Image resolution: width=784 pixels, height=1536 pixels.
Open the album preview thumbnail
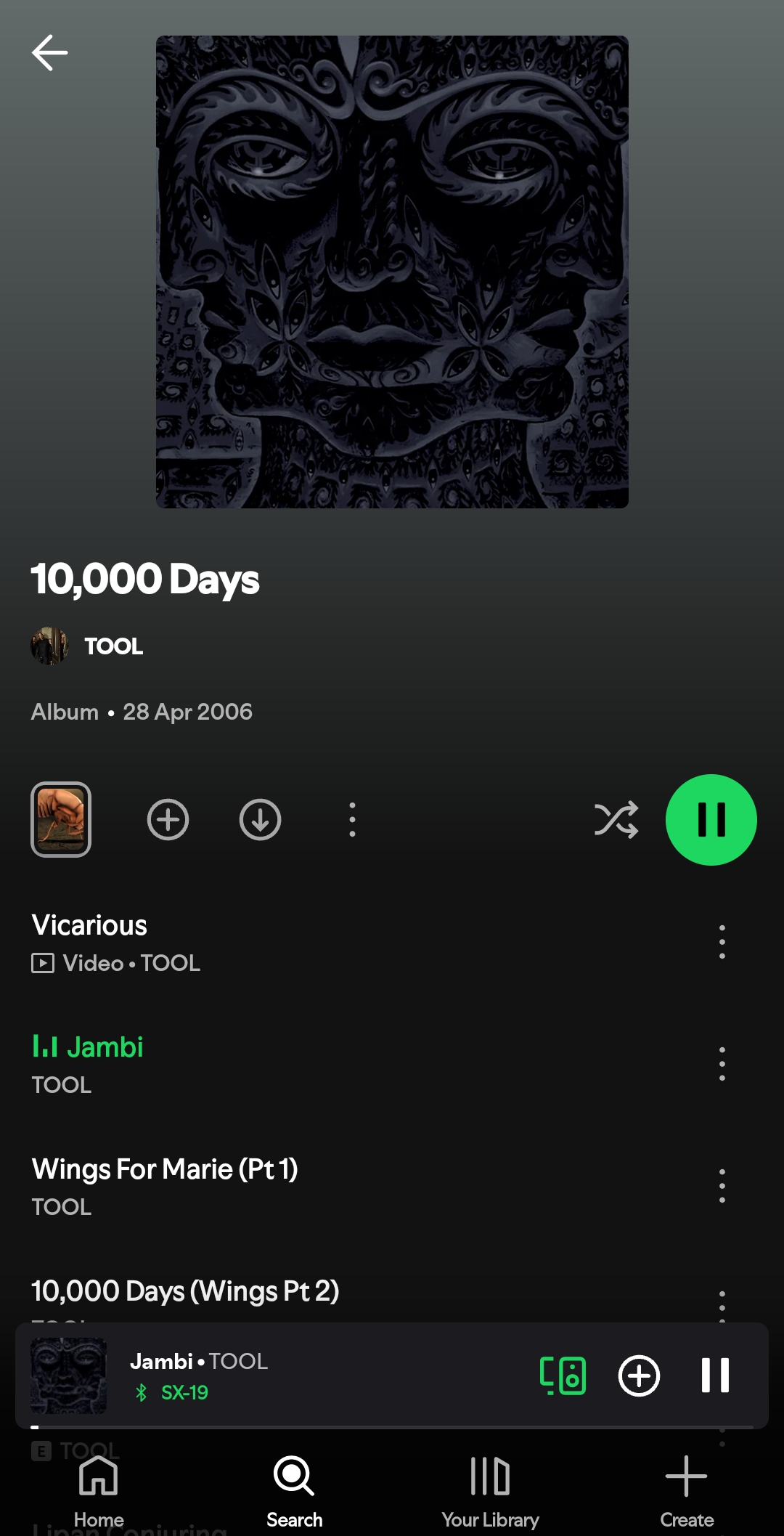(x=61, y=820)
